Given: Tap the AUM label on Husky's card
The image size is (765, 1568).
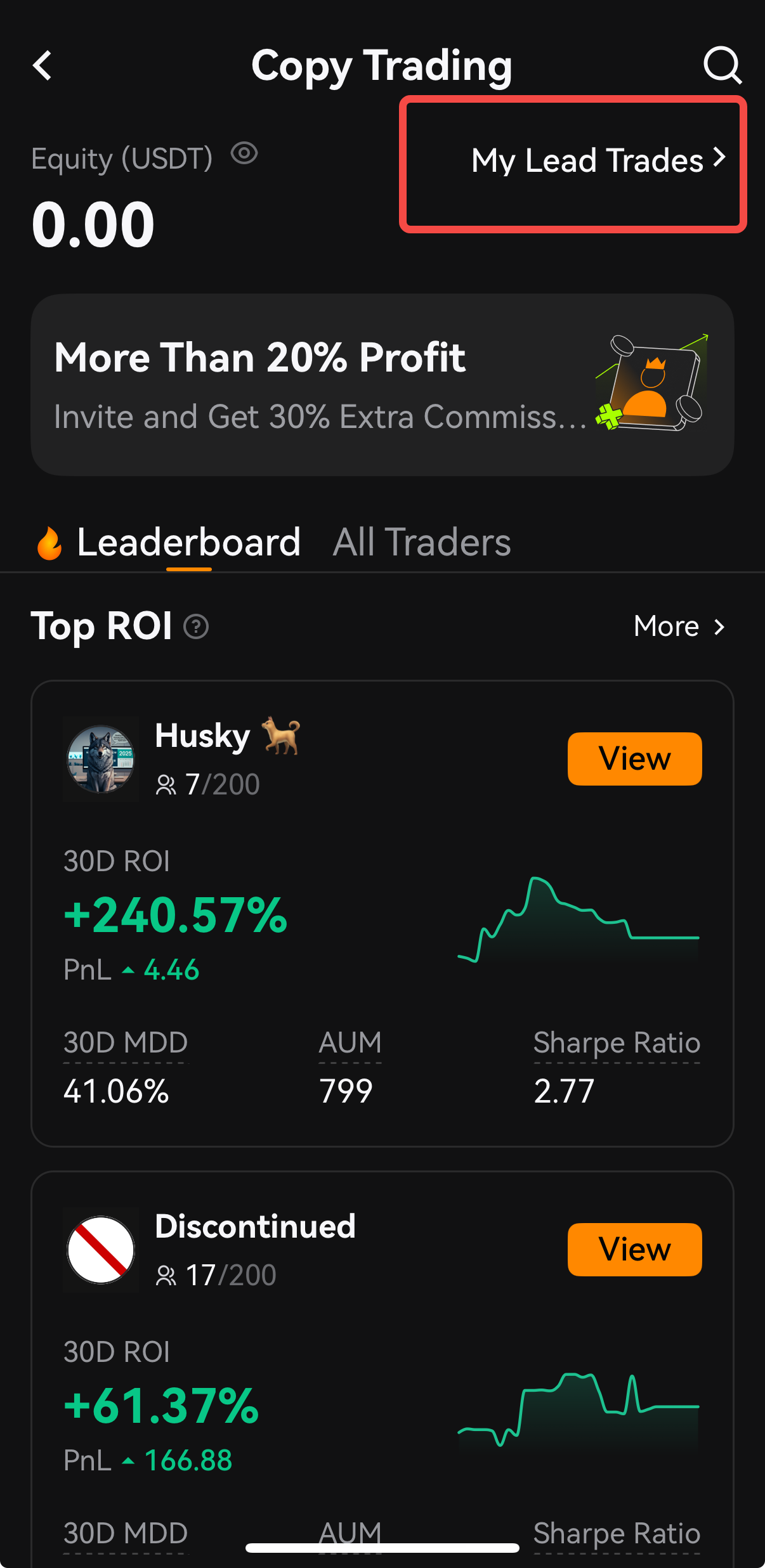Looking at the screenshot, I should coord(350,1043).
